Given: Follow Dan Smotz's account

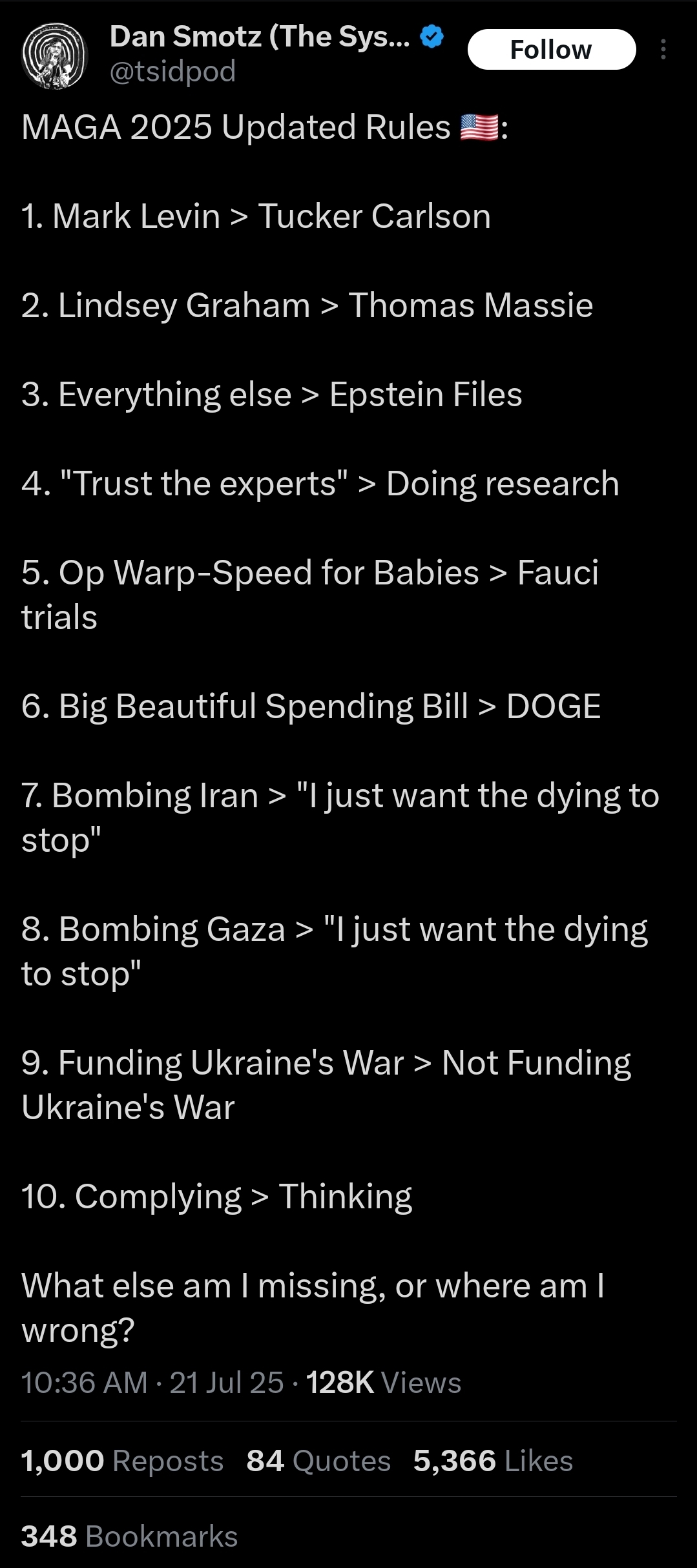Looking at the screenshot, I should (x=551, y=50).
